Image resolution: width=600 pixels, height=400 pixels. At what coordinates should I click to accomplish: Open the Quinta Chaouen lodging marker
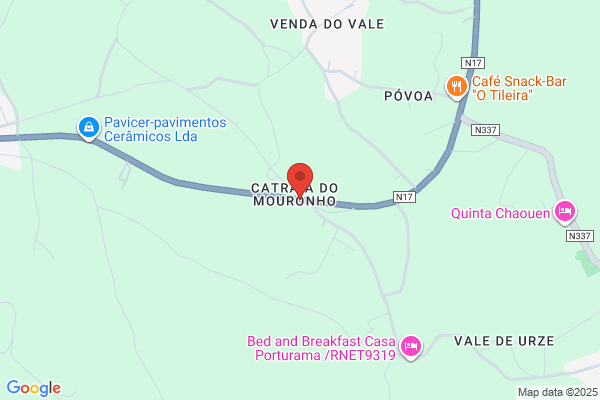[565, 212]
